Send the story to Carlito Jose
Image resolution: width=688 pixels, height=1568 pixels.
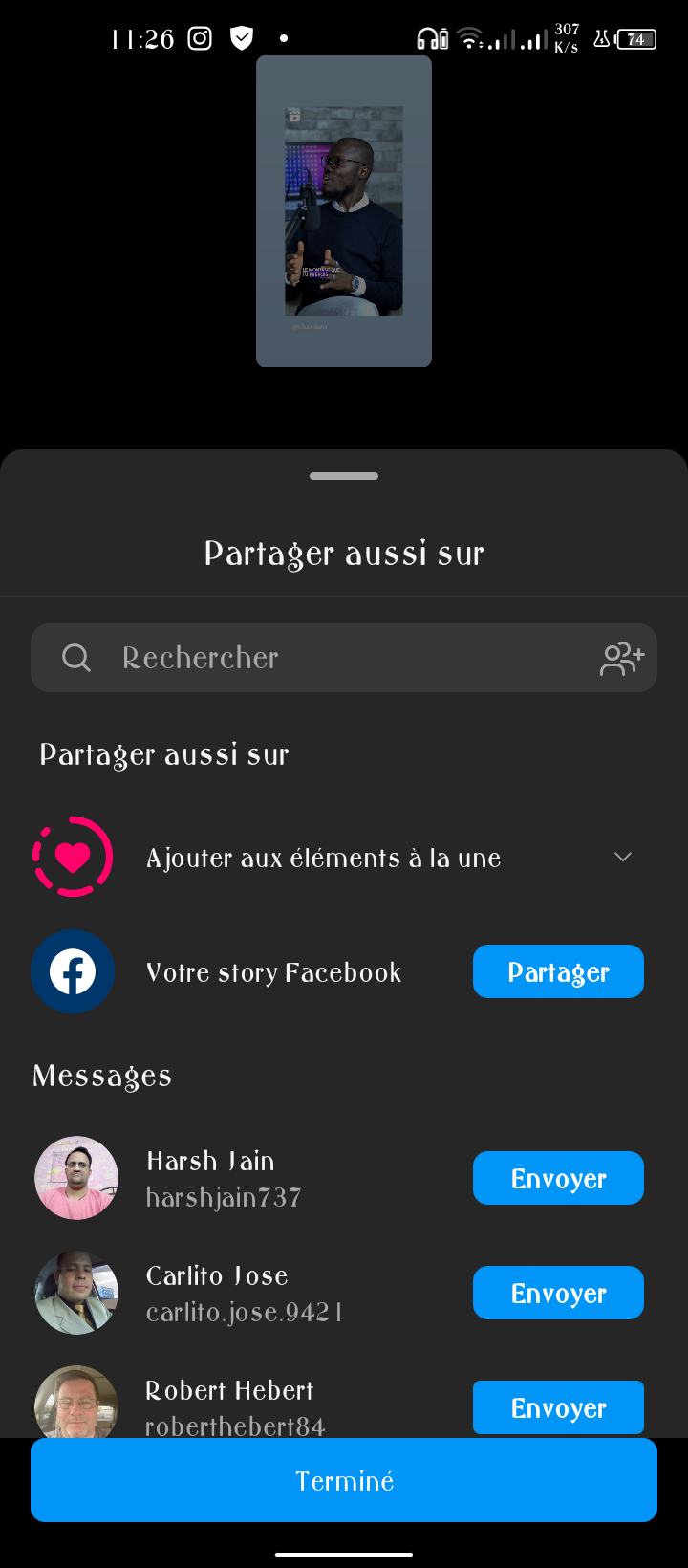click(558, 1293)
